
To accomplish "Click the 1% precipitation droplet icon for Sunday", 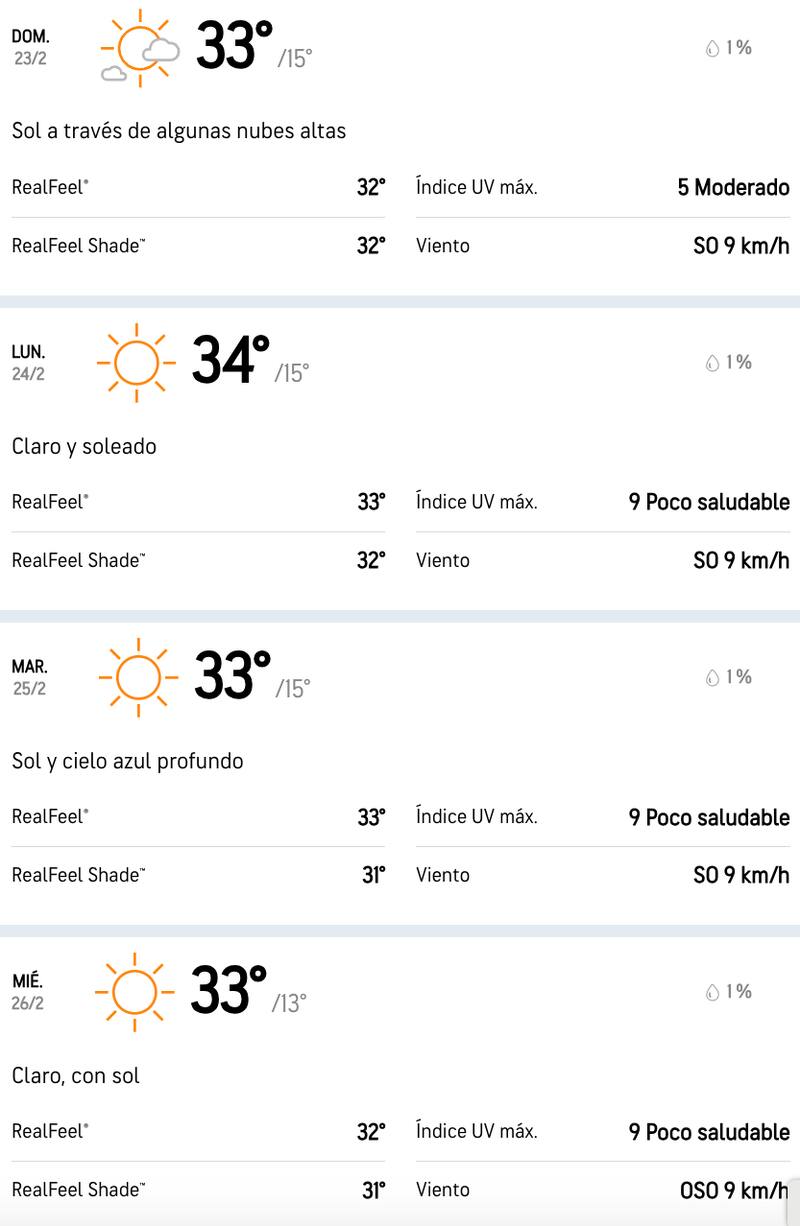I will pos(710,47).
